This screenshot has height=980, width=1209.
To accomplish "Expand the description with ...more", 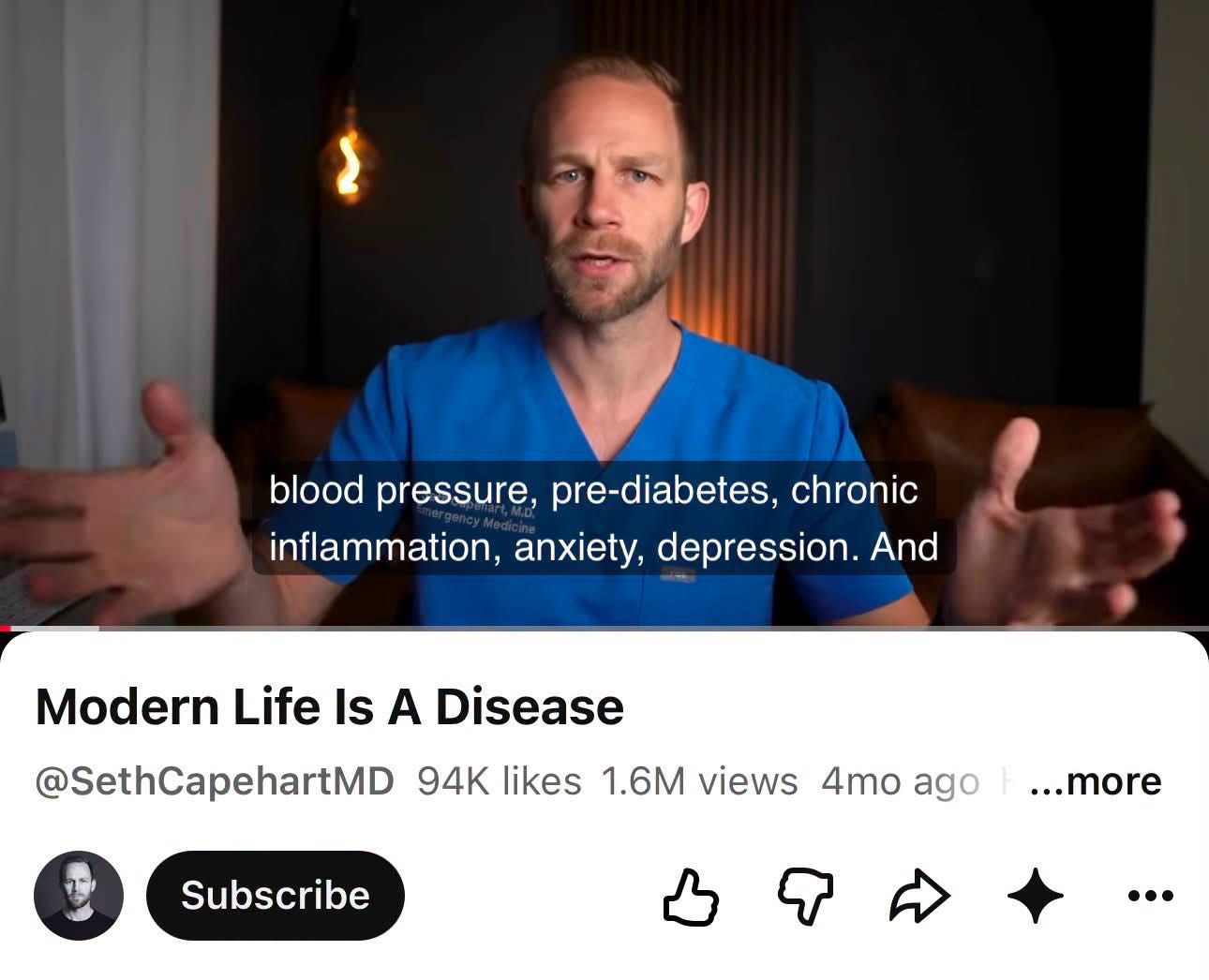I will click(1095, 780).
